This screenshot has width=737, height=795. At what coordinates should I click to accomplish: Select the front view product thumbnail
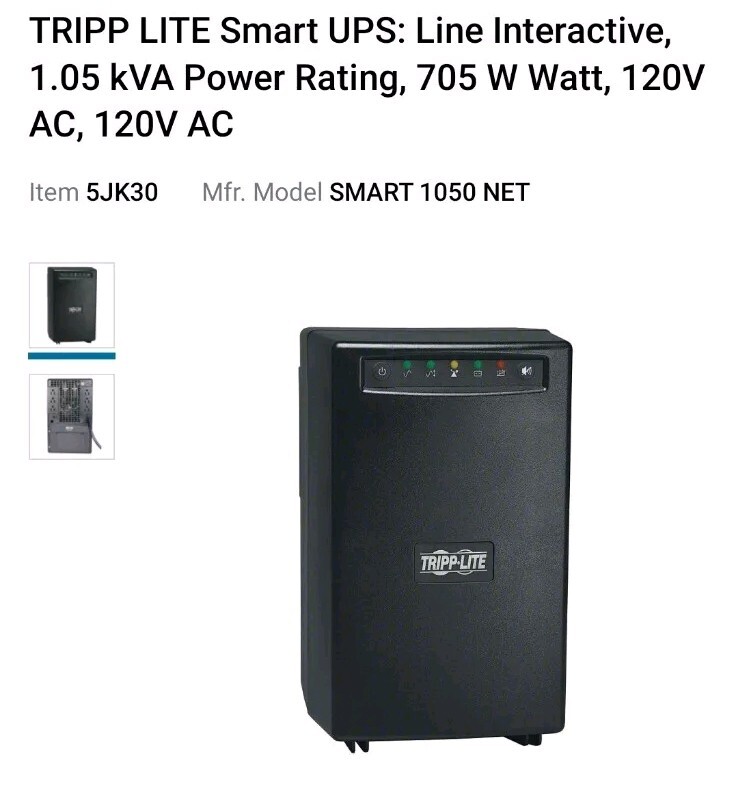[71, 305]
